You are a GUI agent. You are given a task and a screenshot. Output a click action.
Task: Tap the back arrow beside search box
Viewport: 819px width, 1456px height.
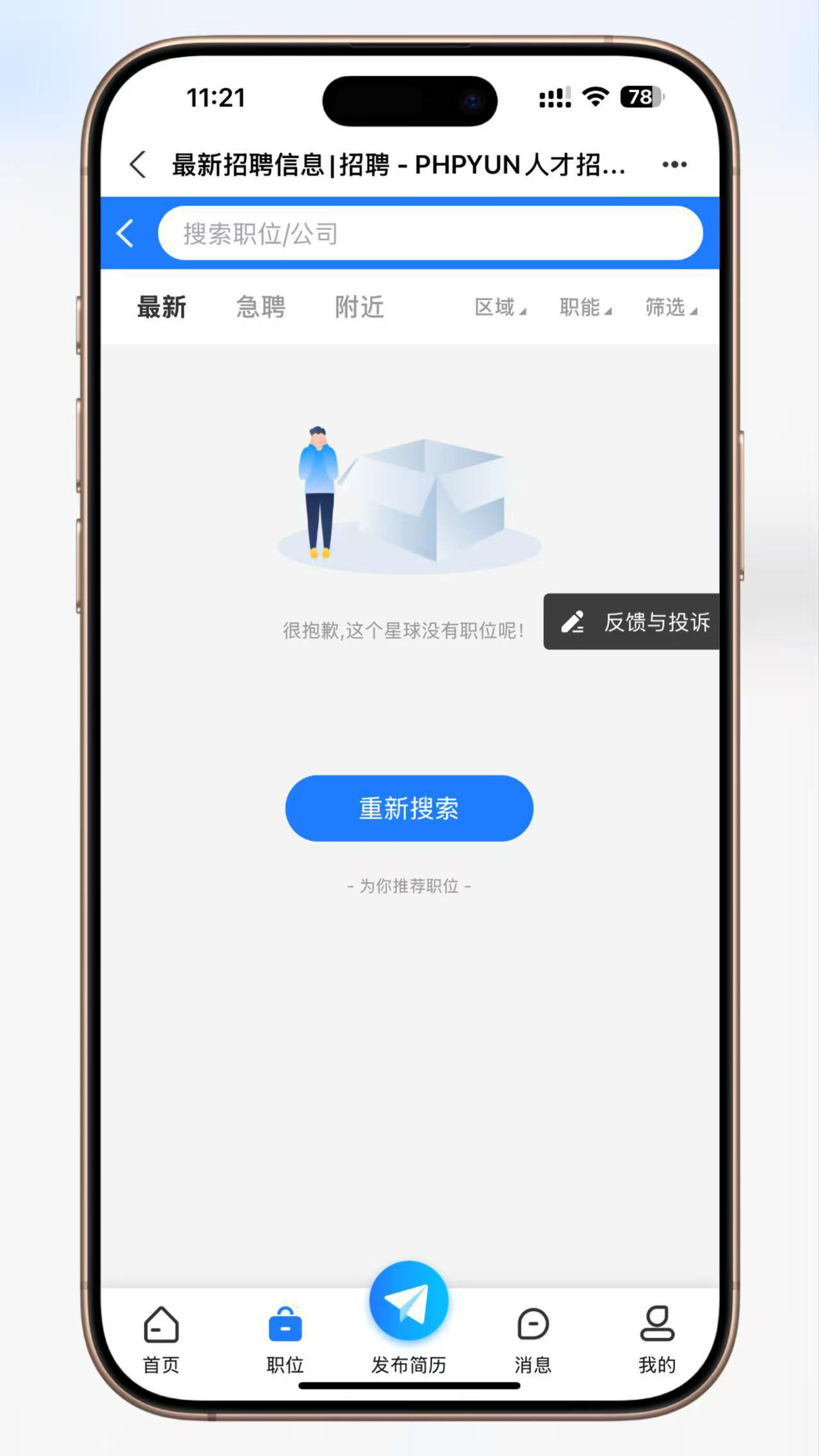point(126,233)
